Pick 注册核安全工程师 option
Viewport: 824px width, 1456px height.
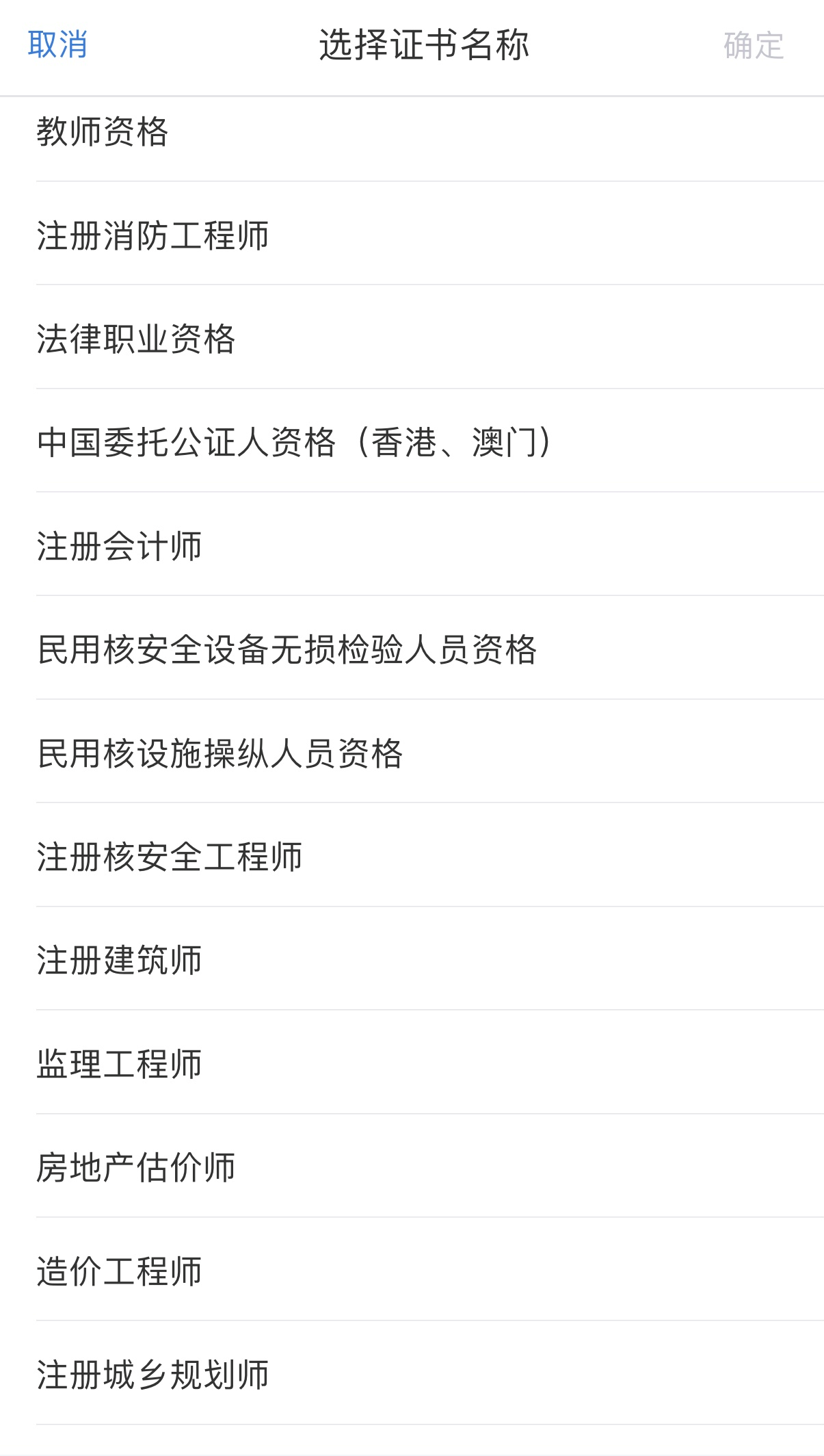(x=170, y=857)
